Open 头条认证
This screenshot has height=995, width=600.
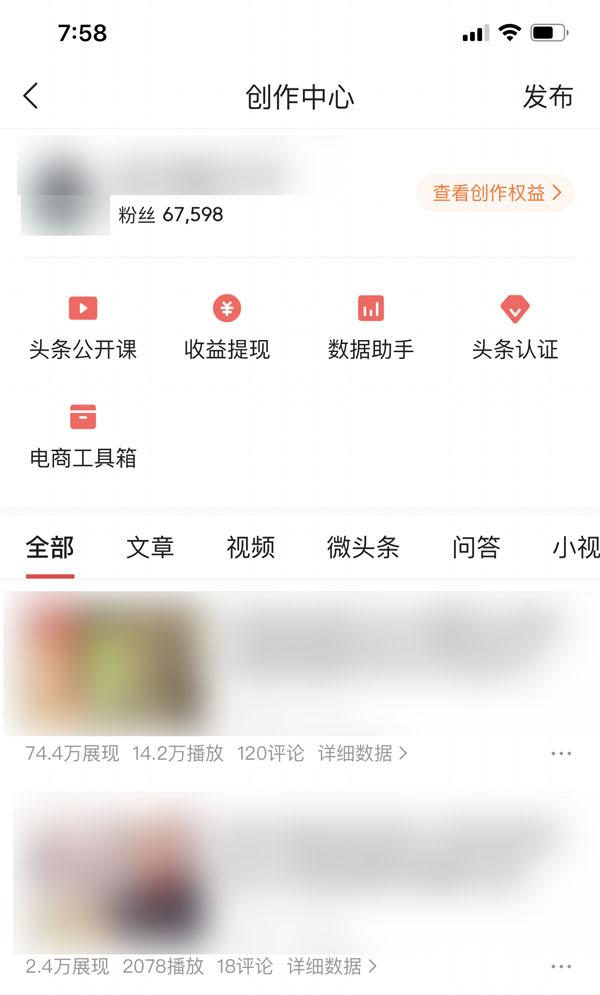tap(515, 327)
